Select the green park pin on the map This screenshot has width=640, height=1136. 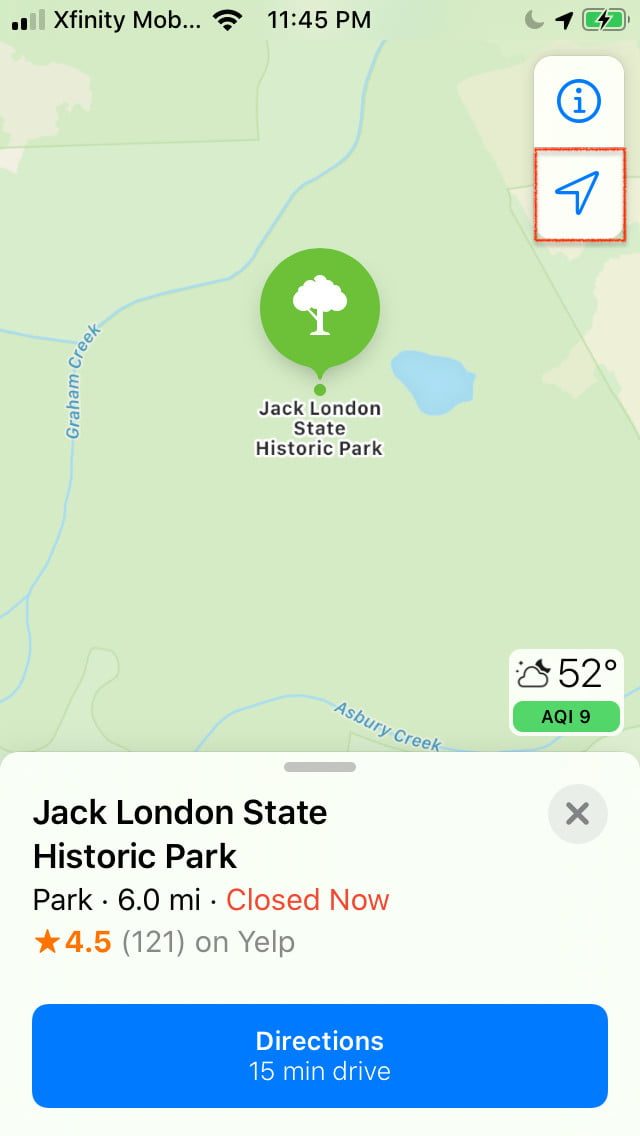(x=320, y=308)
